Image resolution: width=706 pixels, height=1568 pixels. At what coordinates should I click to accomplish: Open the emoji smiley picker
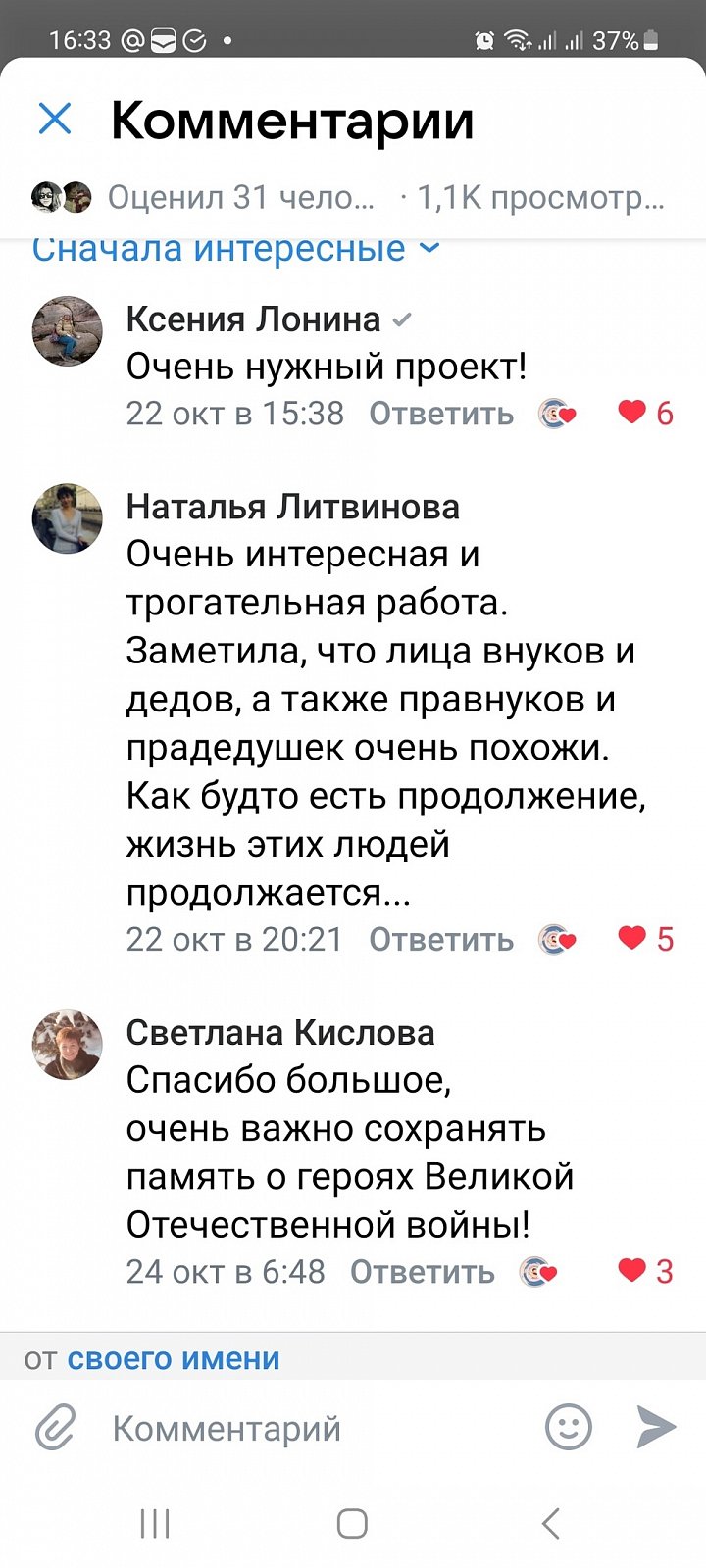click(x=569, y=1427)
